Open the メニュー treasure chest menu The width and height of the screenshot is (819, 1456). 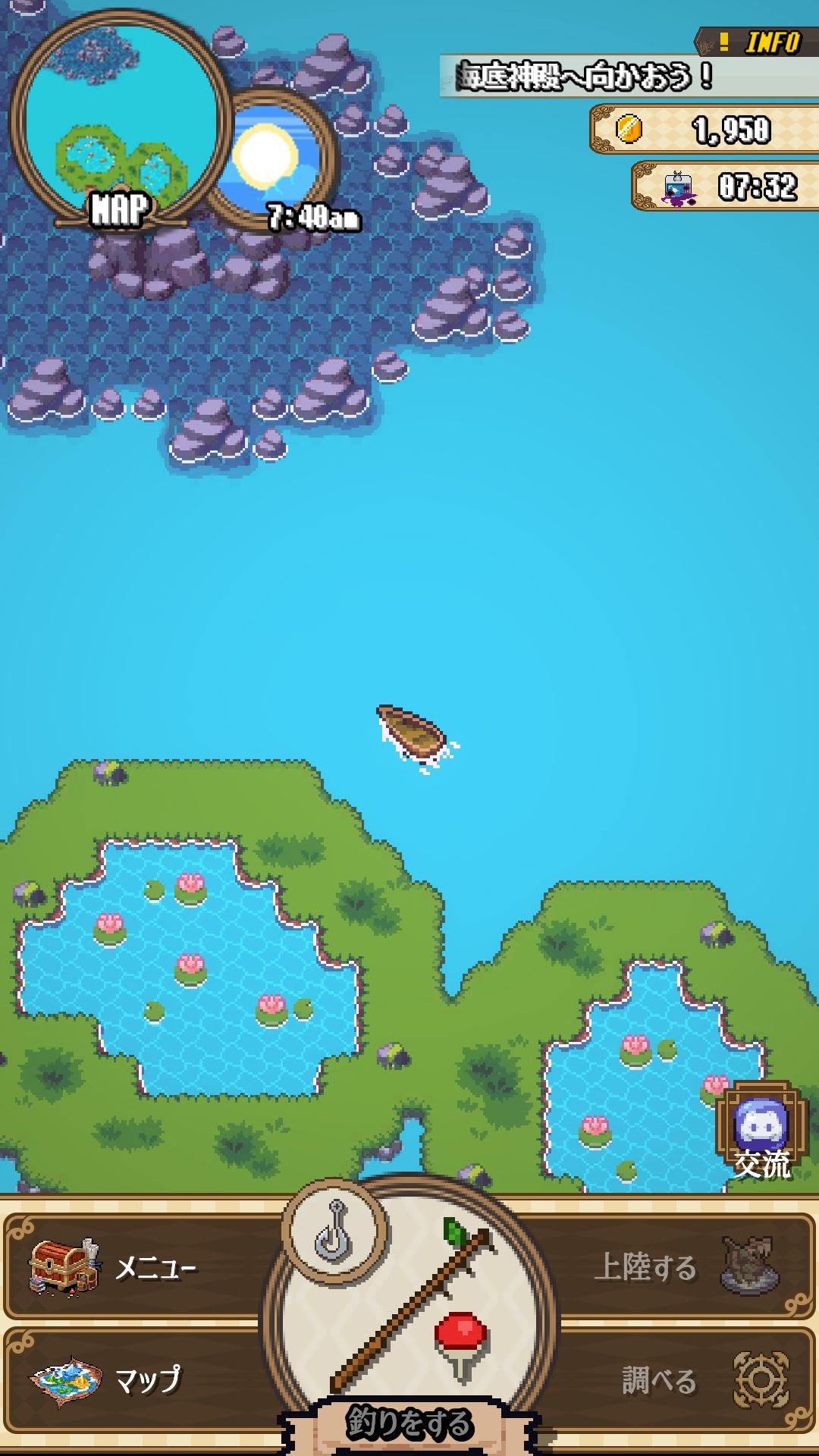coord(136,1267)
